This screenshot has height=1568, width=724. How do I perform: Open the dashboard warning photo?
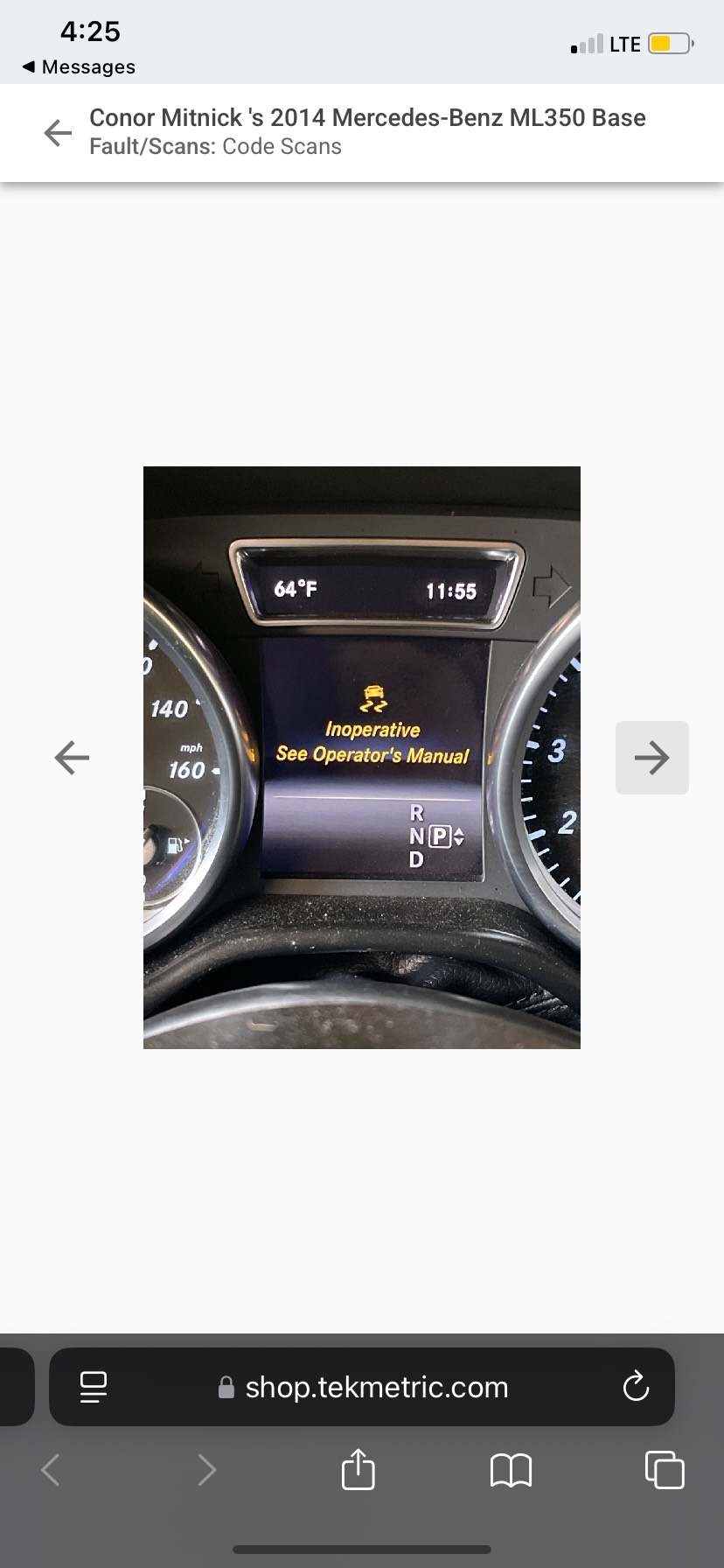pos(362,758)
